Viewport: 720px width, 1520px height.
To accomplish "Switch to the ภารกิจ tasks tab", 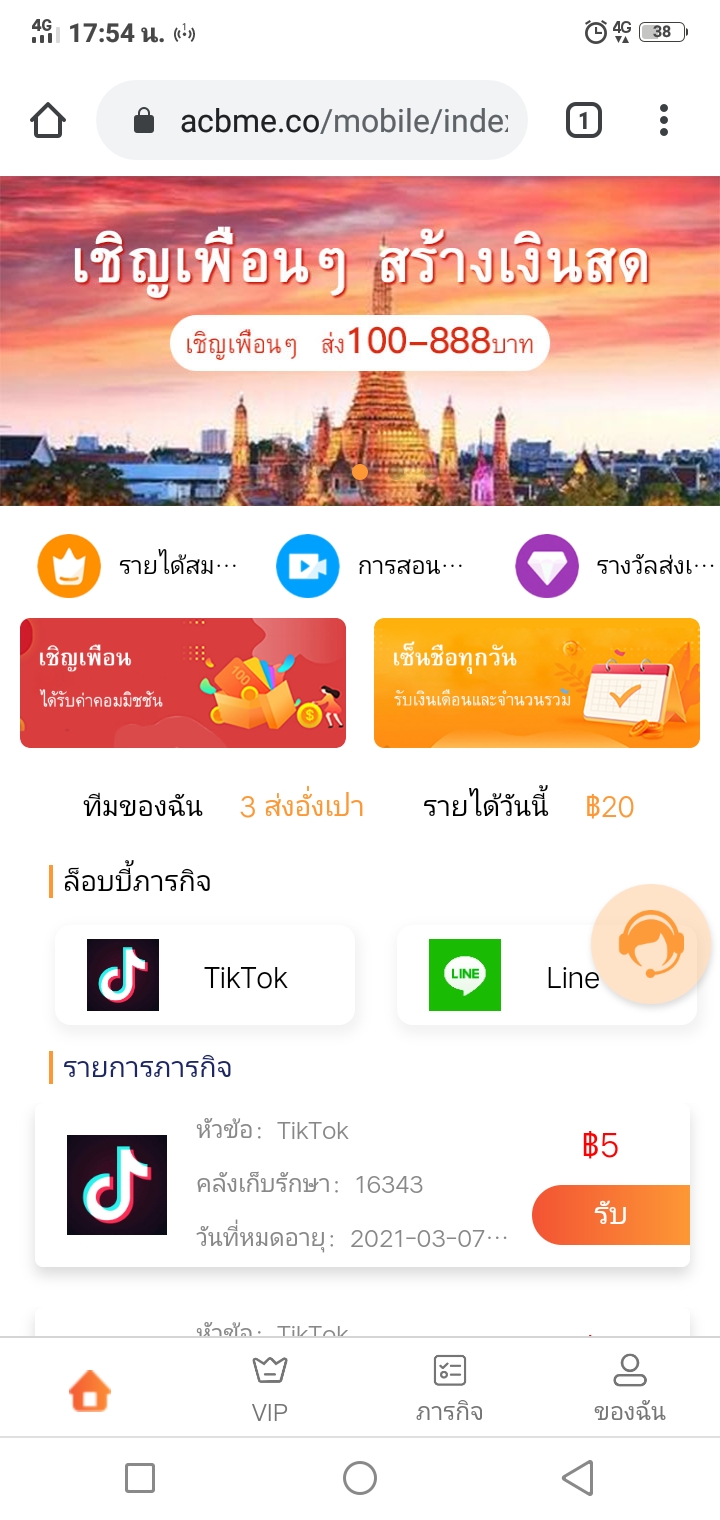I will tap(450, 1388).
